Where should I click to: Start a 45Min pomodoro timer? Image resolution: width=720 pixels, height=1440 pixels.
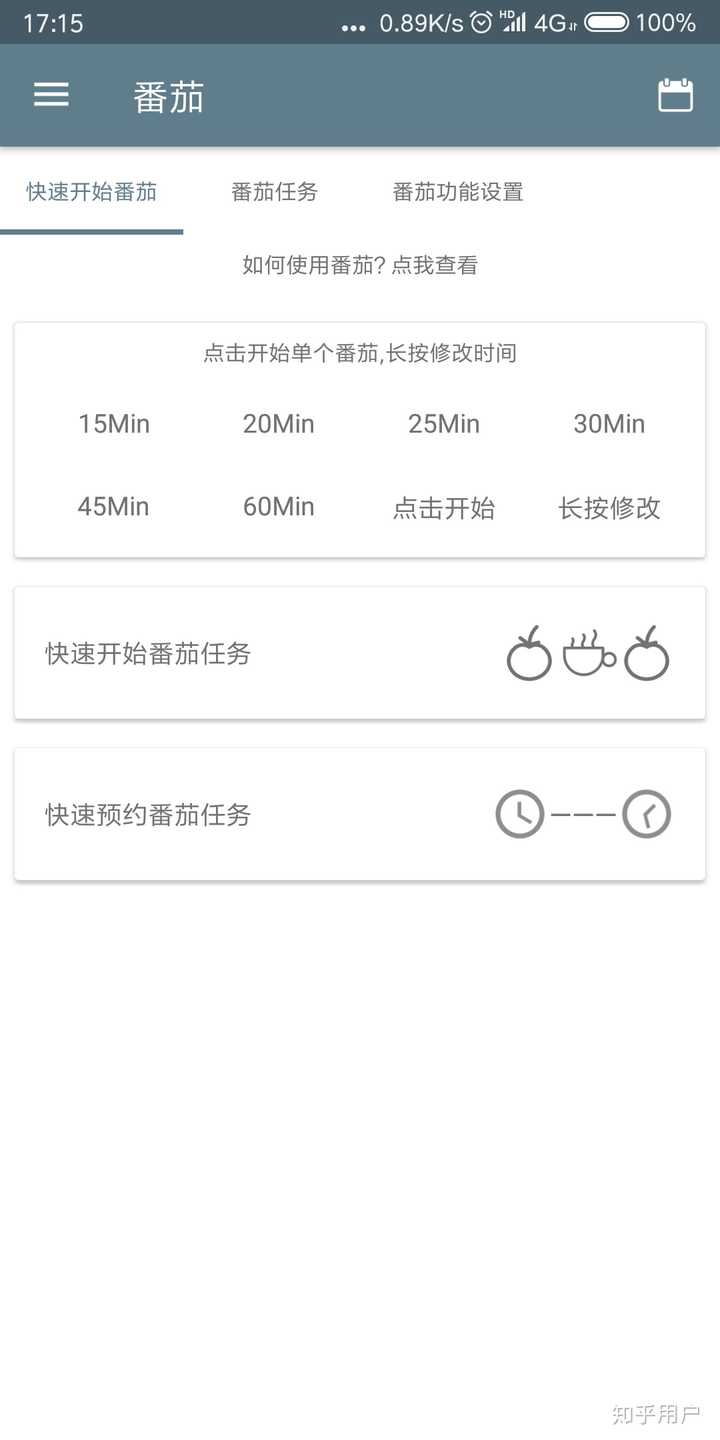(113, 507)
